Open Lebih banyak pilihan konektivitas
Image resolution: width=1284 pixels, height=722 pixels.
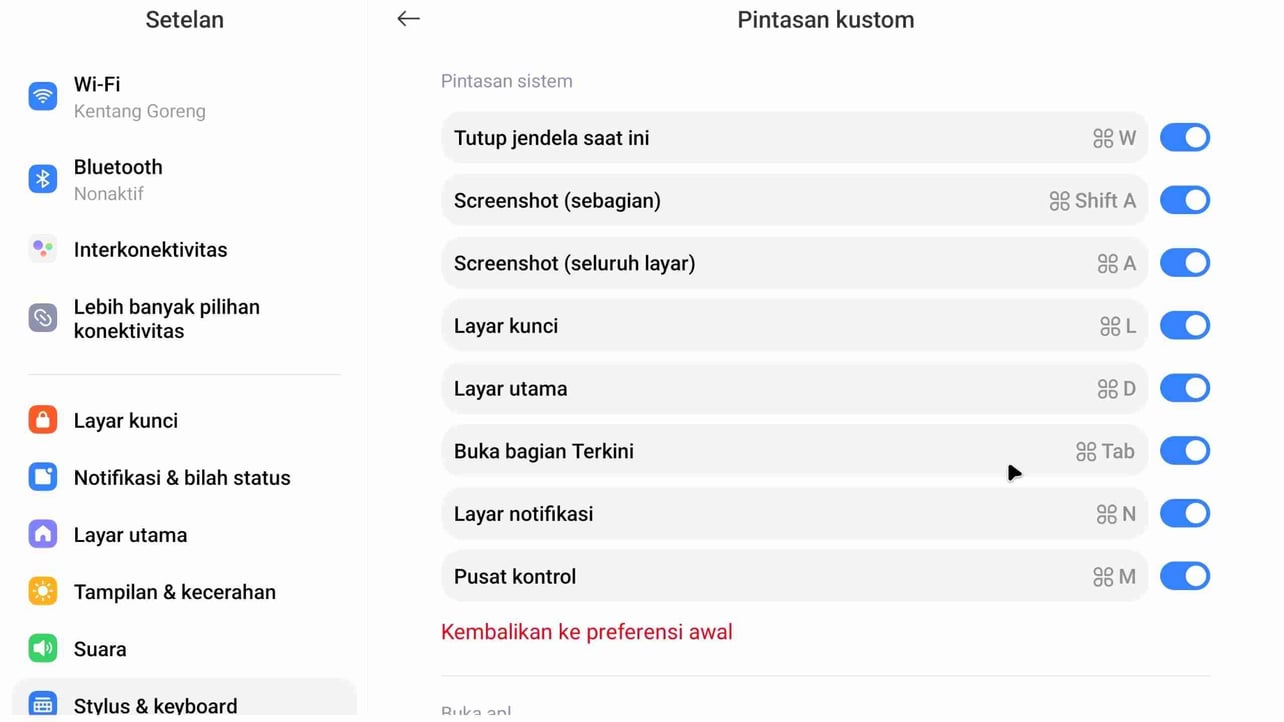tap(166, 319)
